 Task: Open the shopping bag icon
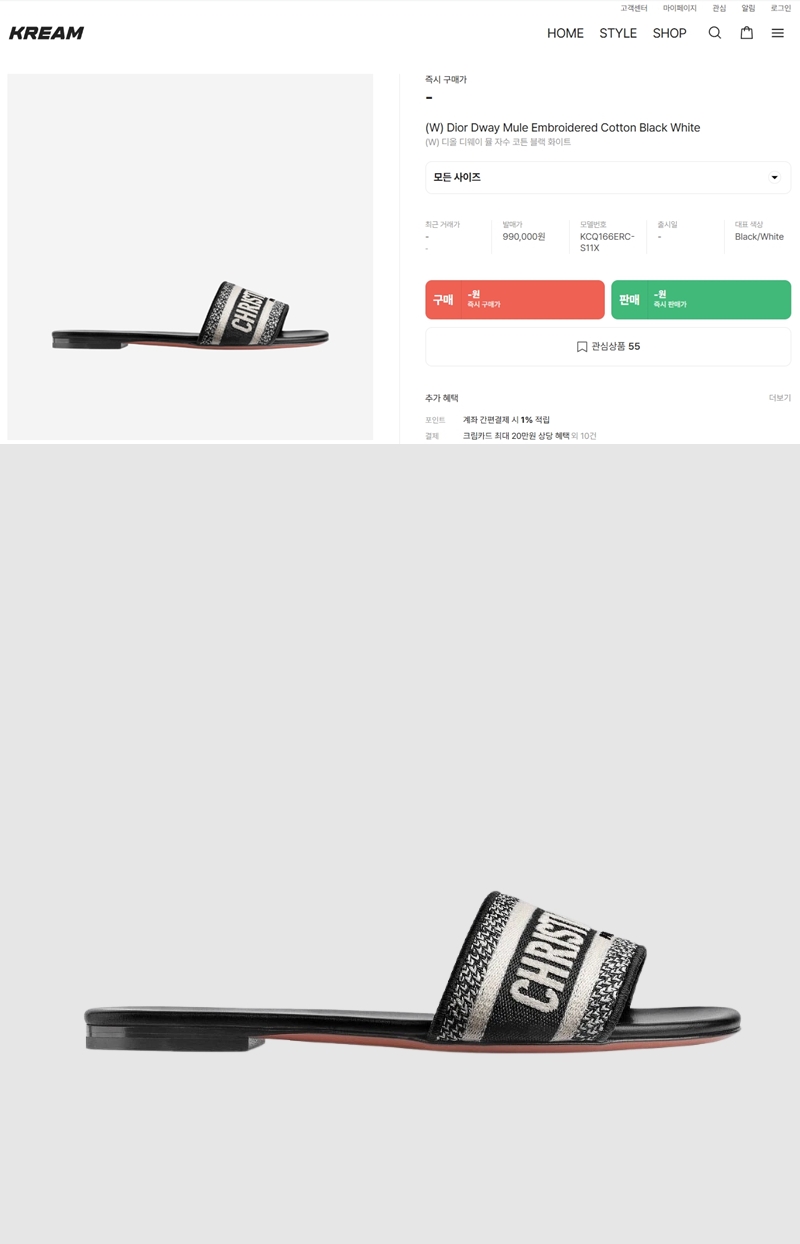point(746,33)
